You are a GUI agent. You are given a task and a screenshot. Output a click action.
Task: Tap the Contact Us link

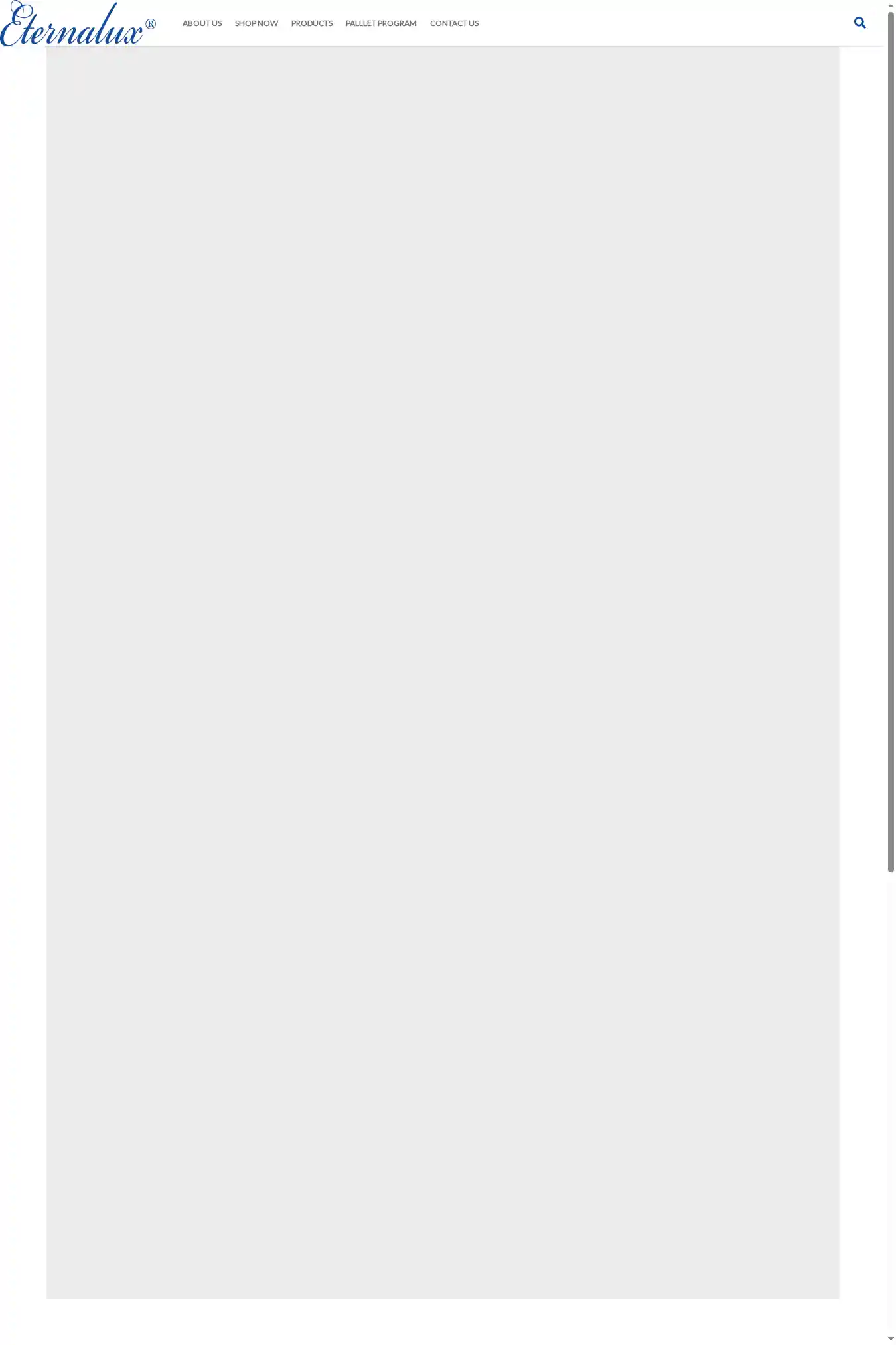[454, 23]
